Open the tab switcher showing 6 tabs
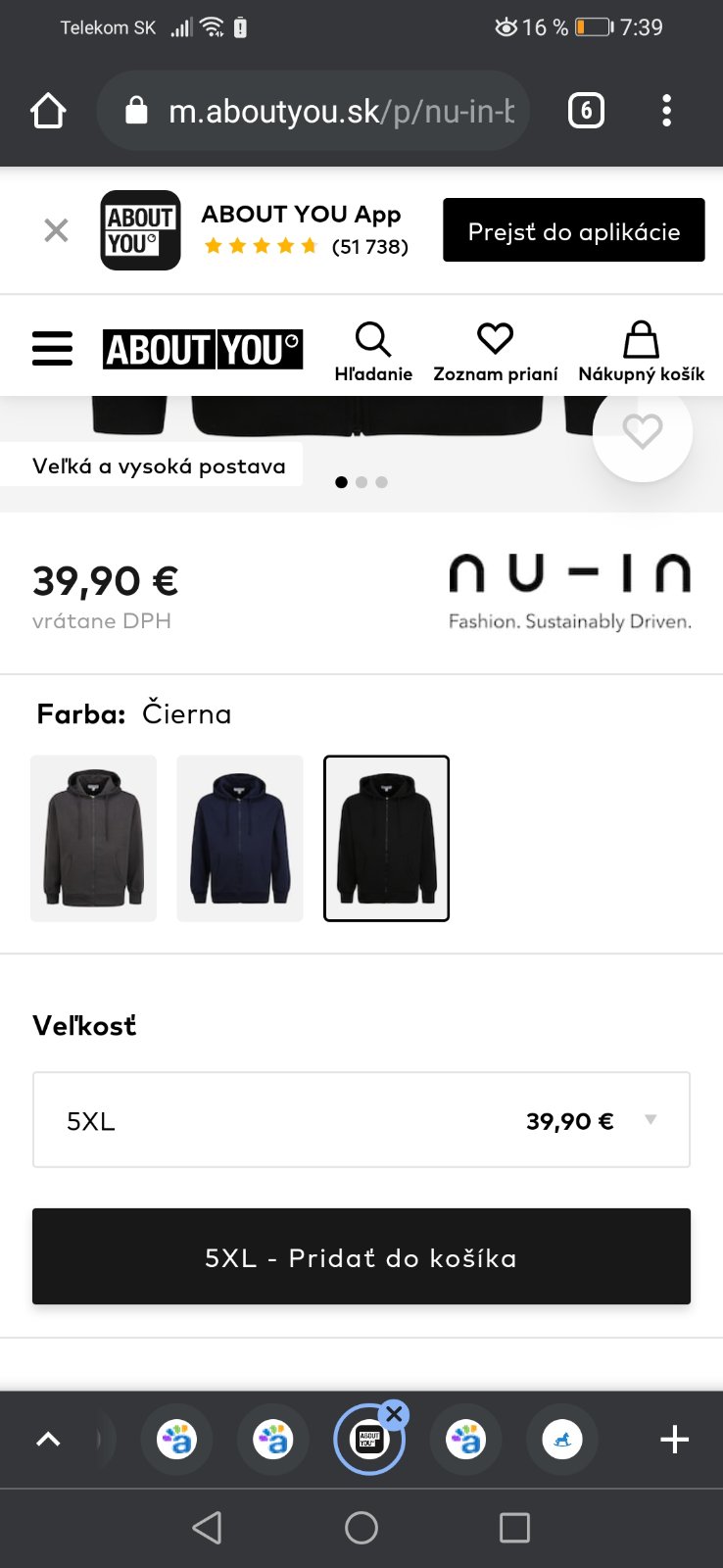The image size is (723, 1568). (586, 111)
